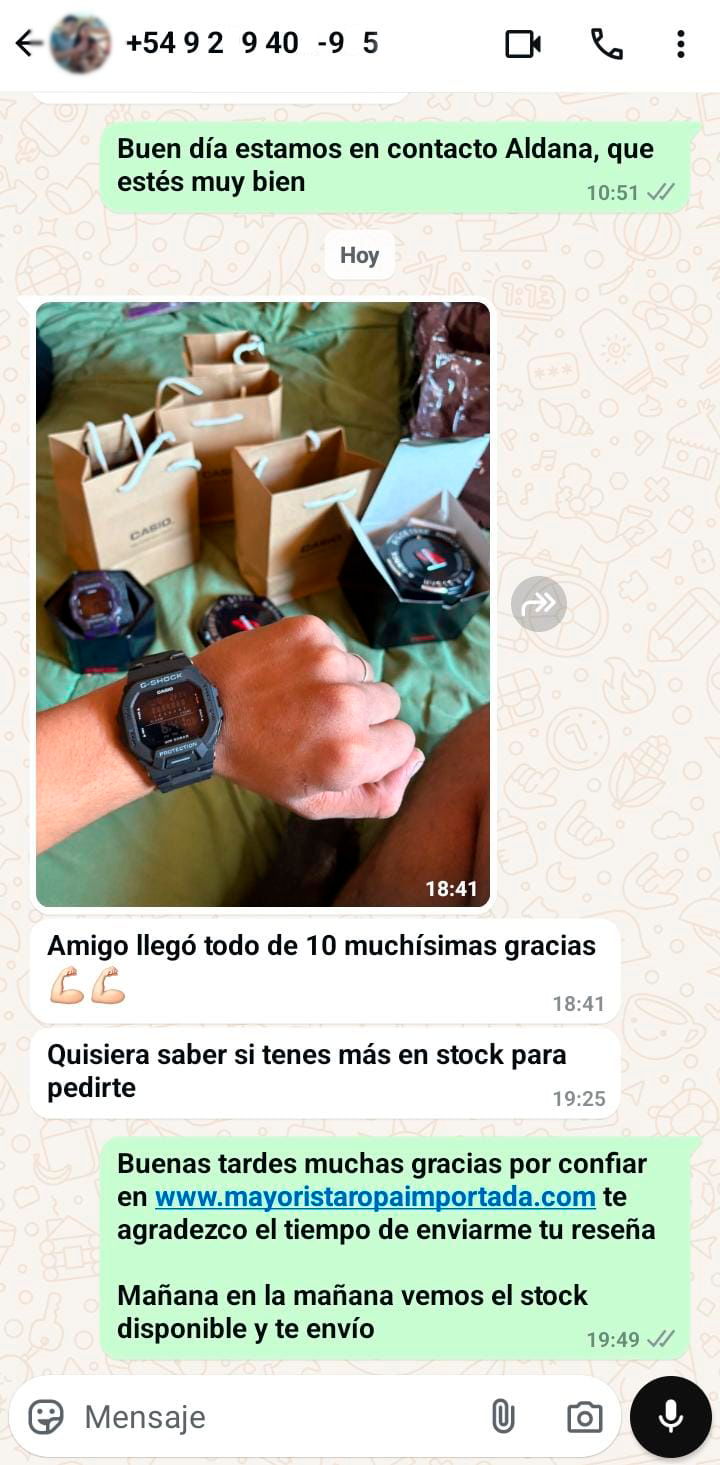Open contact info for the +54 number

tap(252, 44)
